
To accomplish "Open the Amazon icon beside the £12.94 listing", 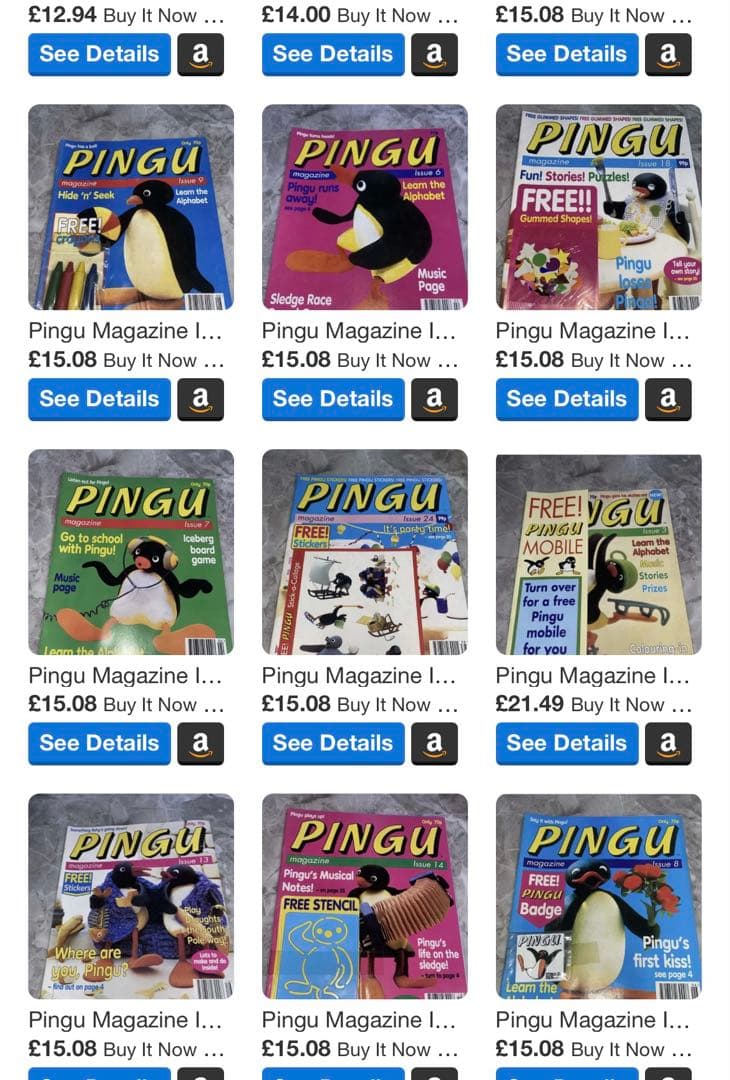I will (x=202, y=55).
